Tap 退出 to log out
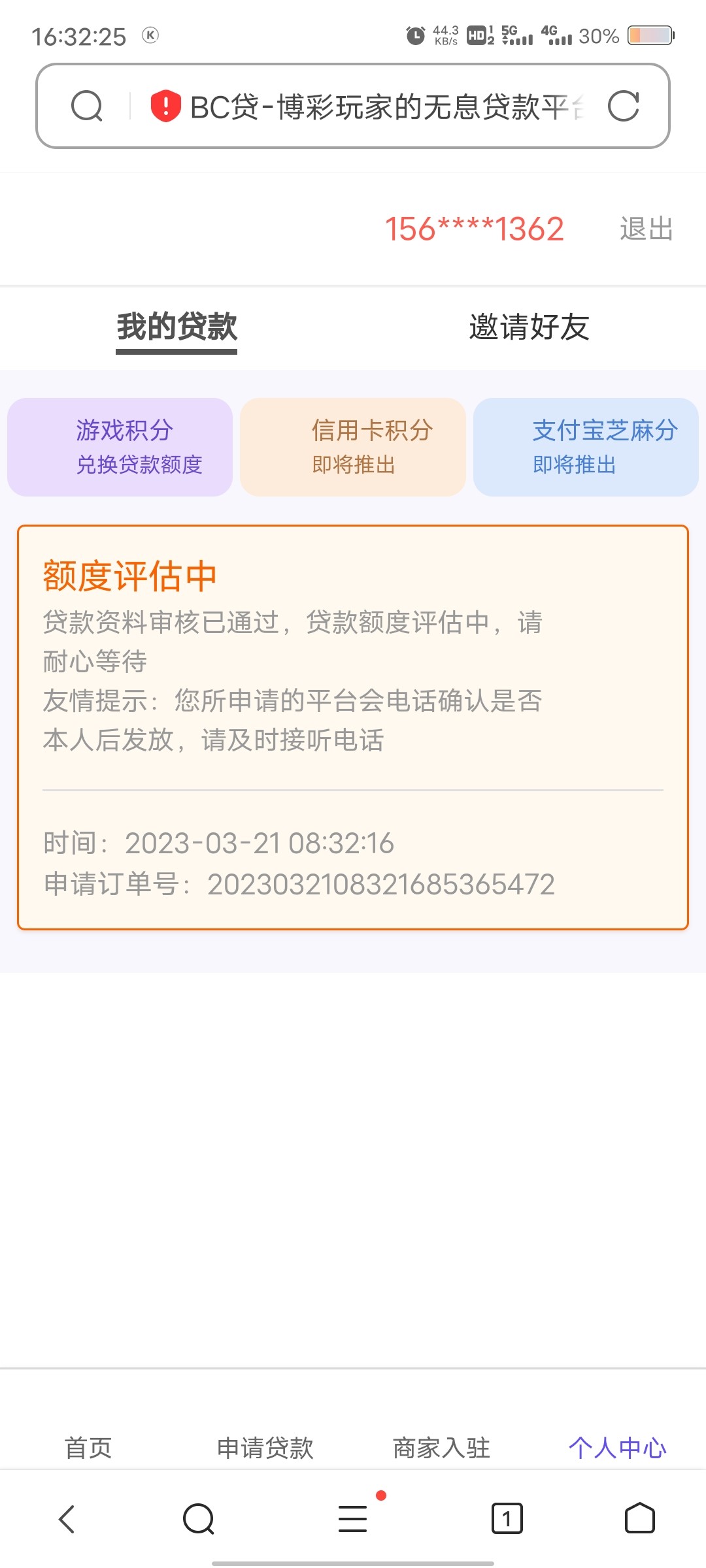Viewport: 706px width, 1568px height. [x=646, y=230]
